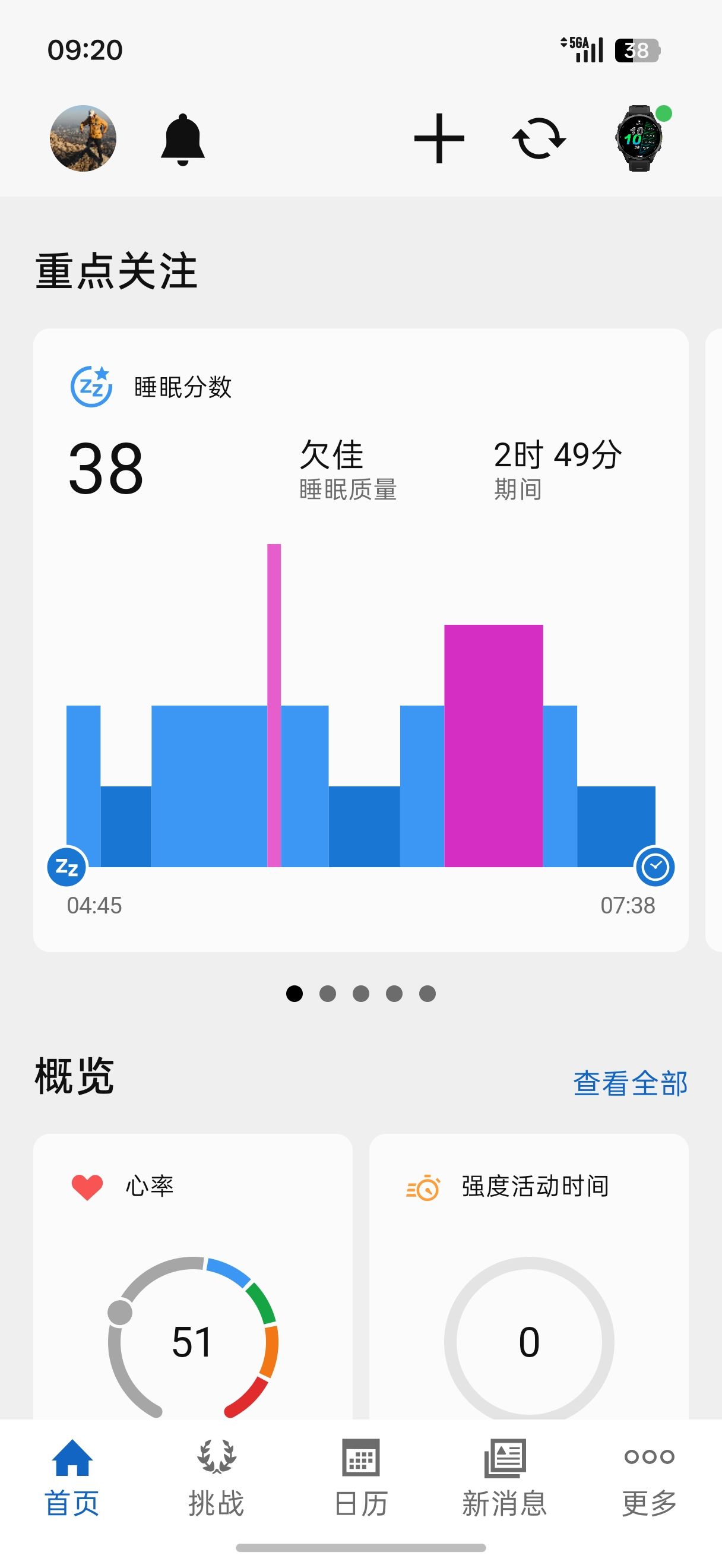Viewport: 722px width, 1568px height.
Task: Tap 查看全部 to view all
Action: 630,1083
